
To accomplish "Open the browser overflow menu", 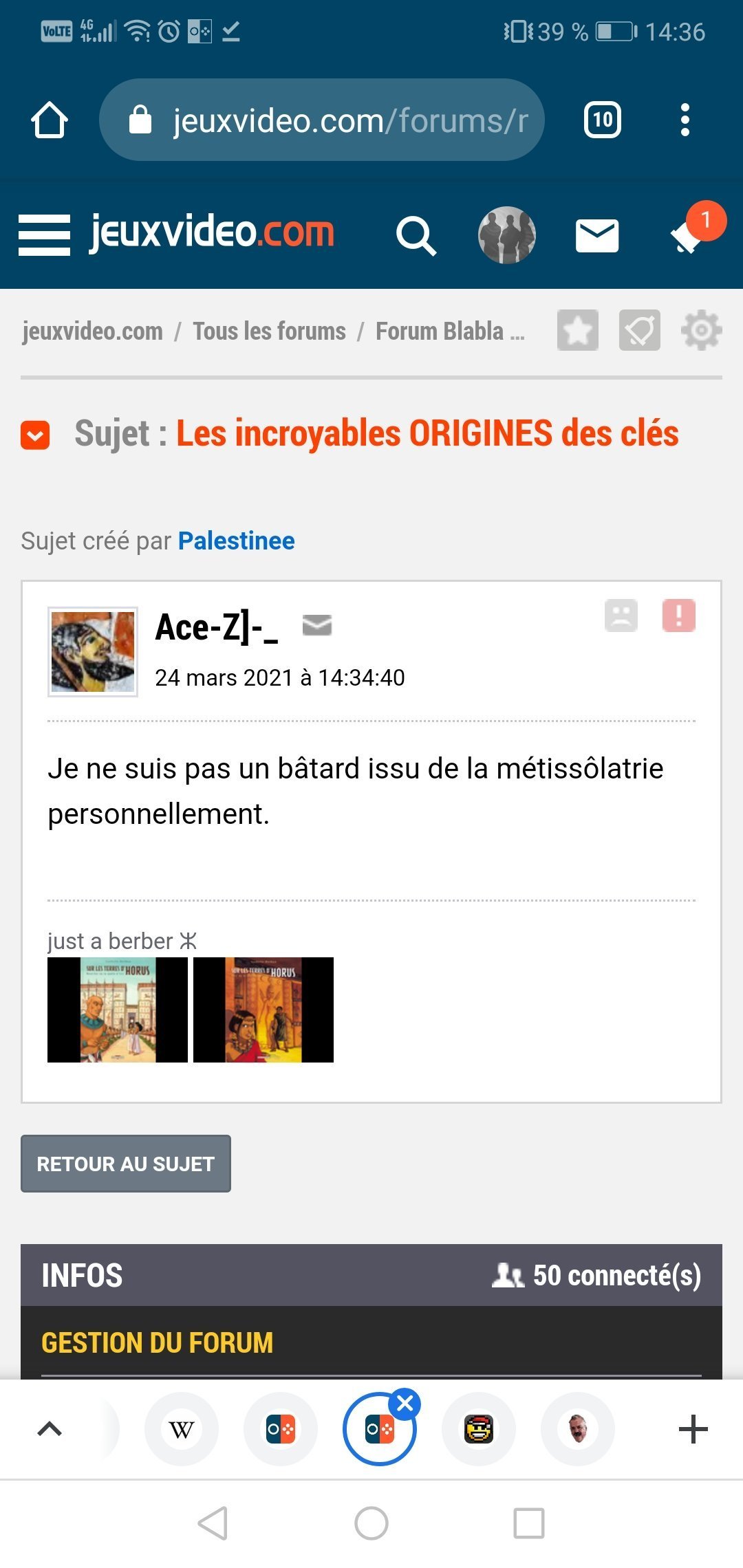I will pos(685,120).
